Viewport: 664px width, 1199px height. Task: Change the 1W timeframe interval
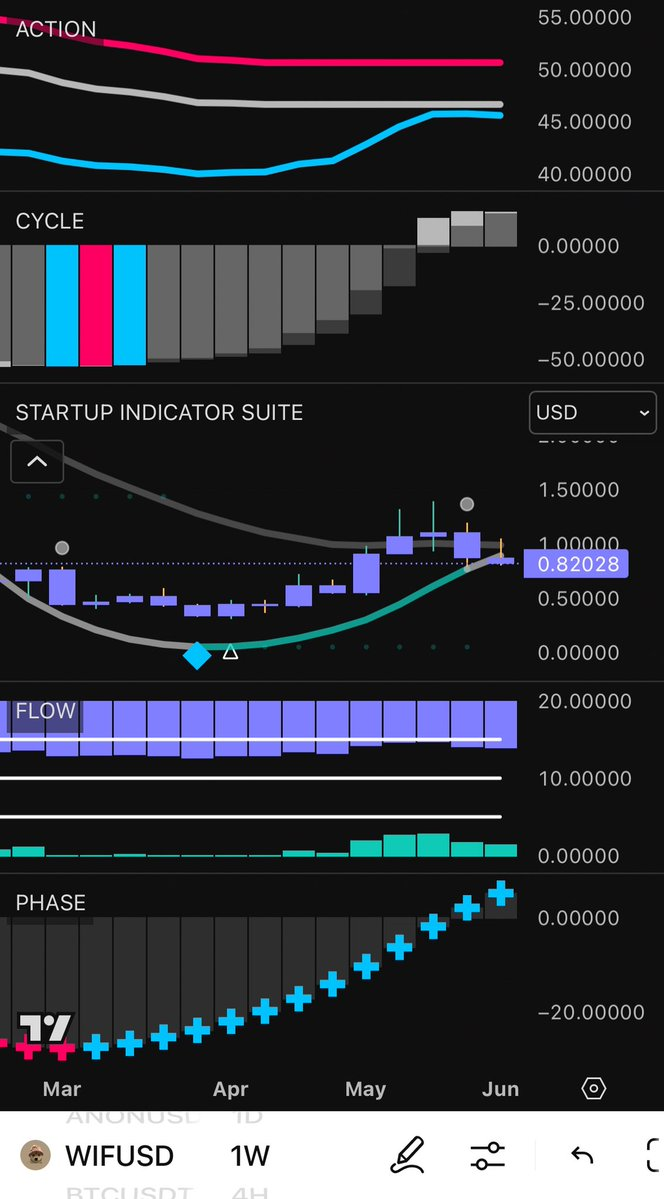click(x=250, y=1155)
